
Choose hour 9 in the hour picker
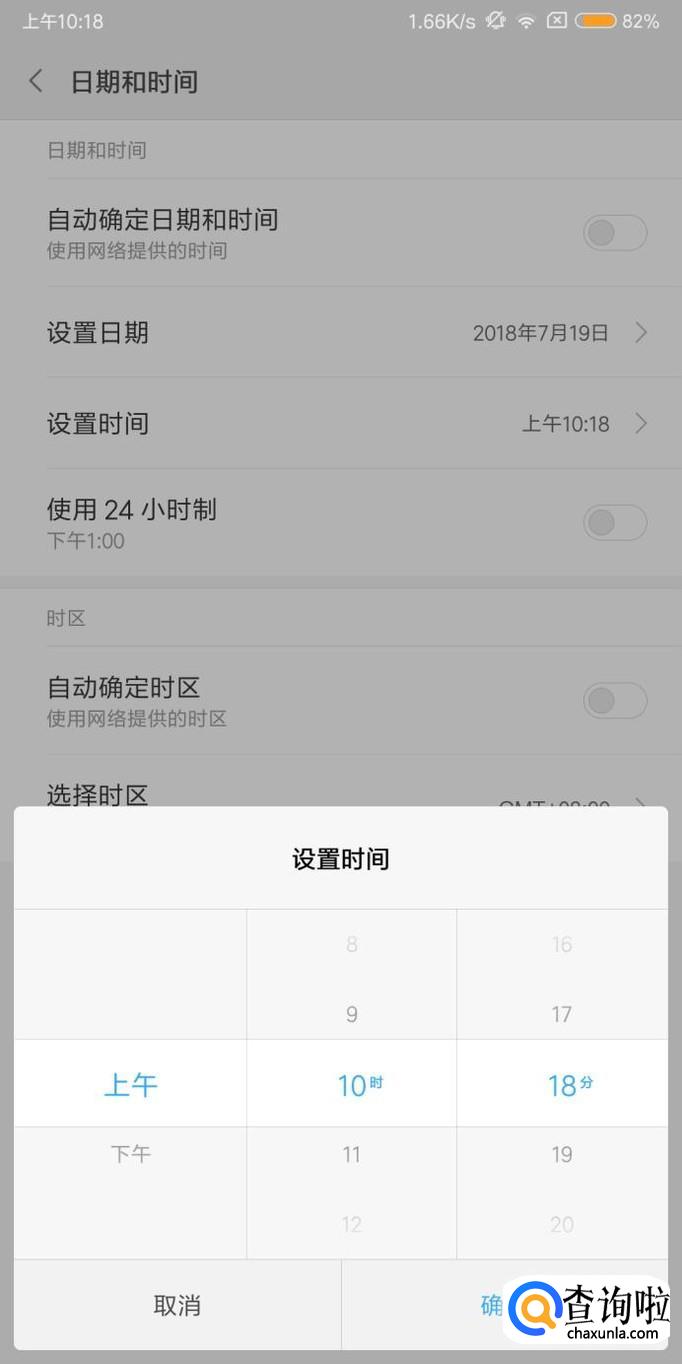351,1014
